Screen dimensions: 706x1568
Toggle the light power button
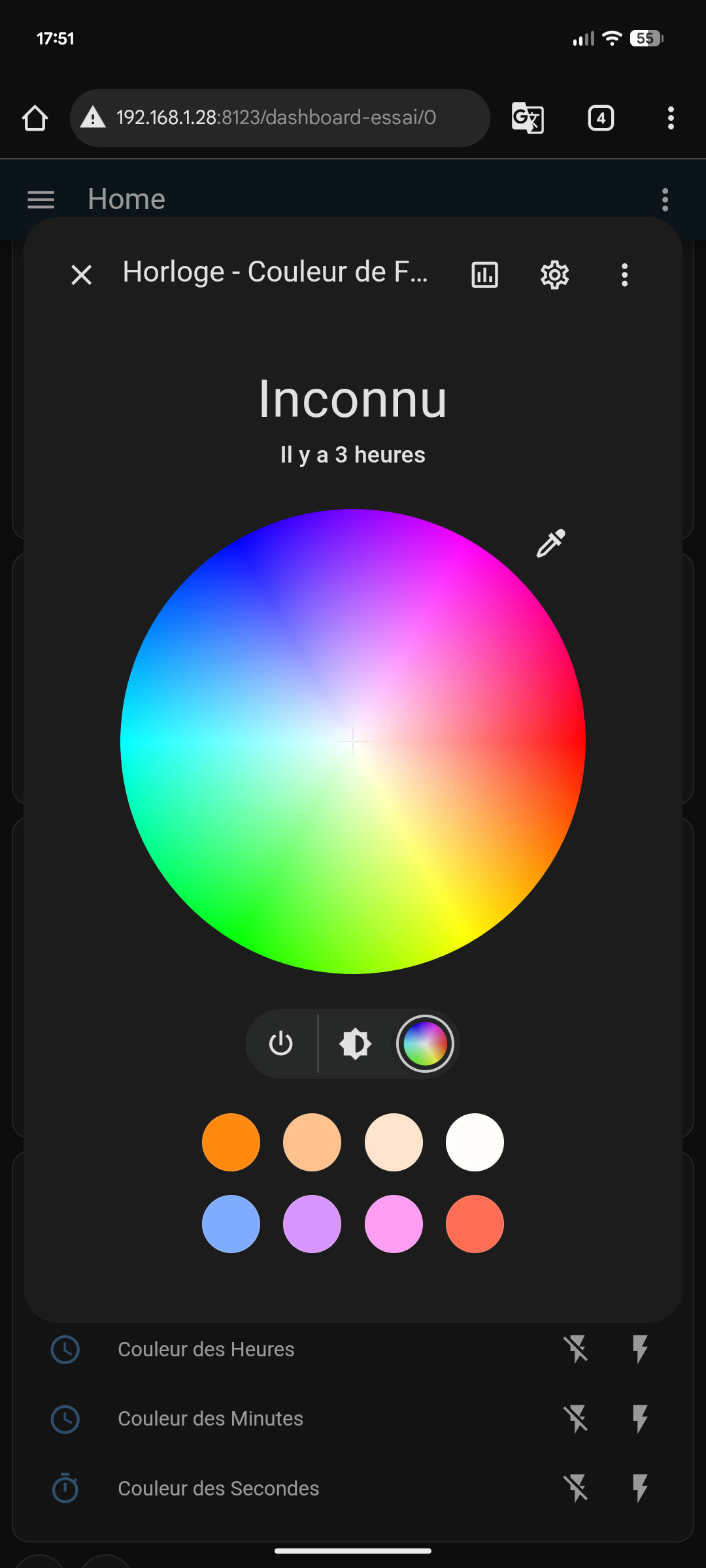point(281,1043)
